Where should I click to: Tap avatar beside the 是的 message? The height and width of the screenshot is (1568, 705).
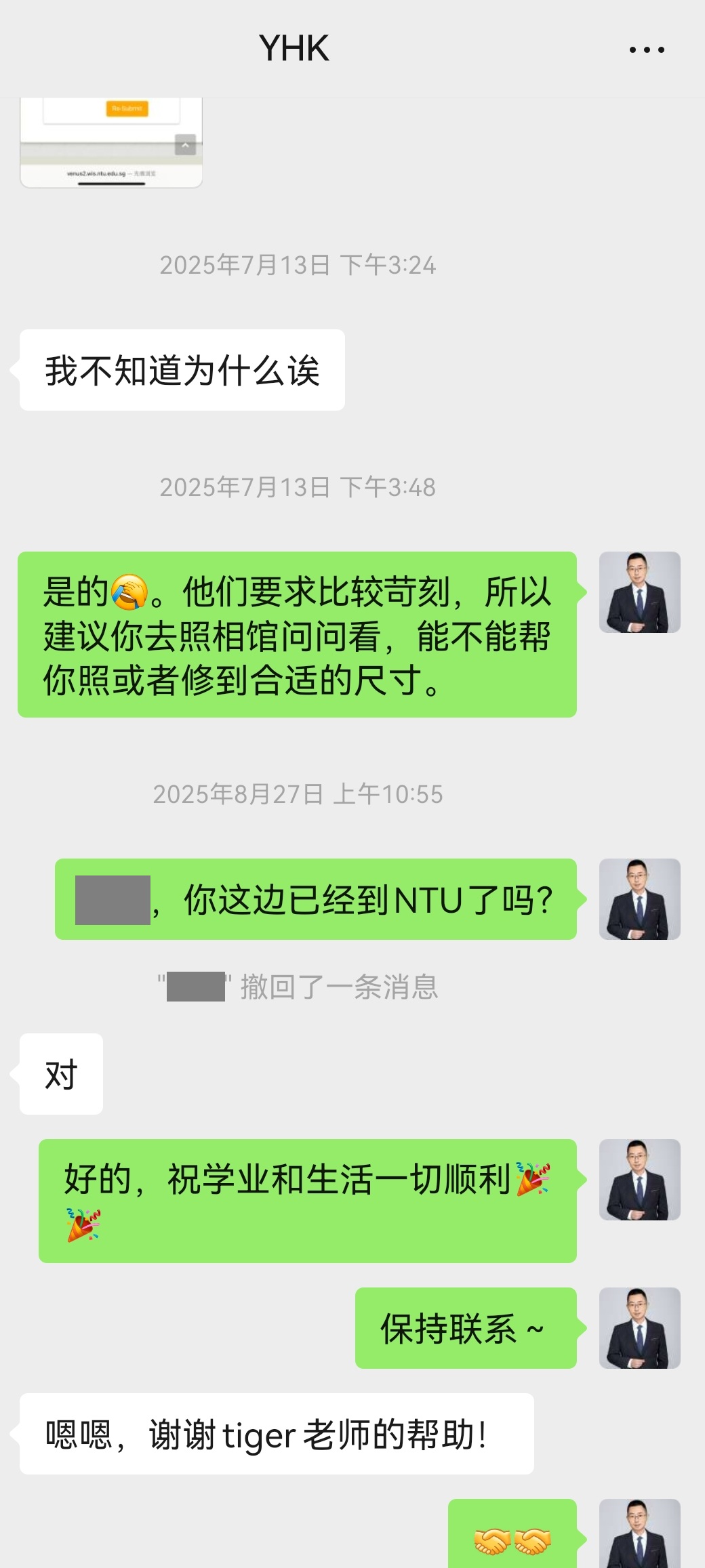tap(639, 592)
